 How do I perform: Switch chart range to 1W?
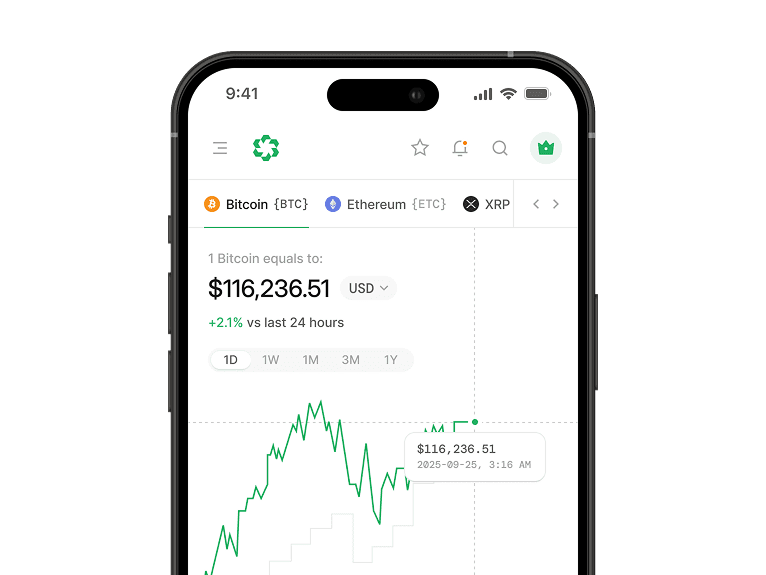(x=271, y=360)
